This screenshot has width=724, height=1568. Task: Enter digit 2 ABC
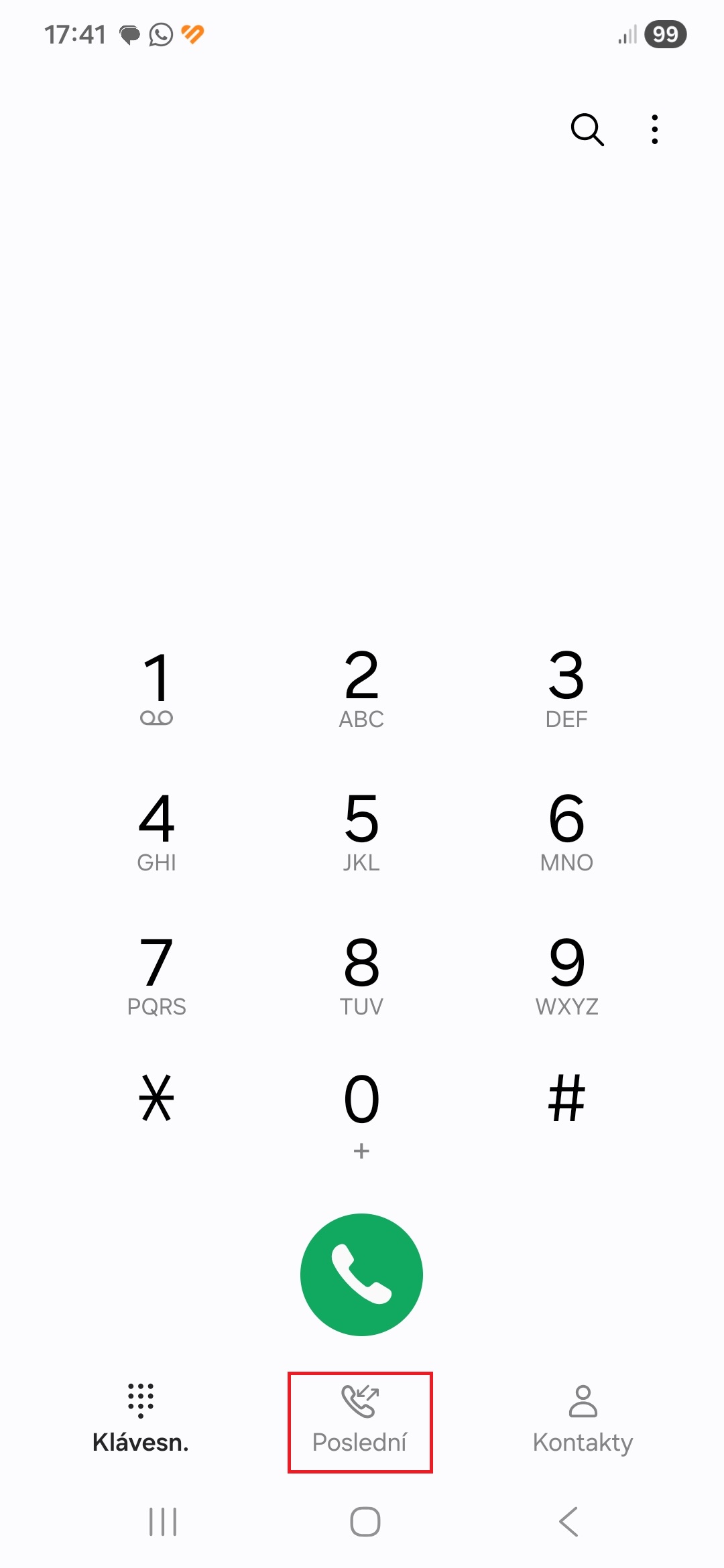[361, 688]
